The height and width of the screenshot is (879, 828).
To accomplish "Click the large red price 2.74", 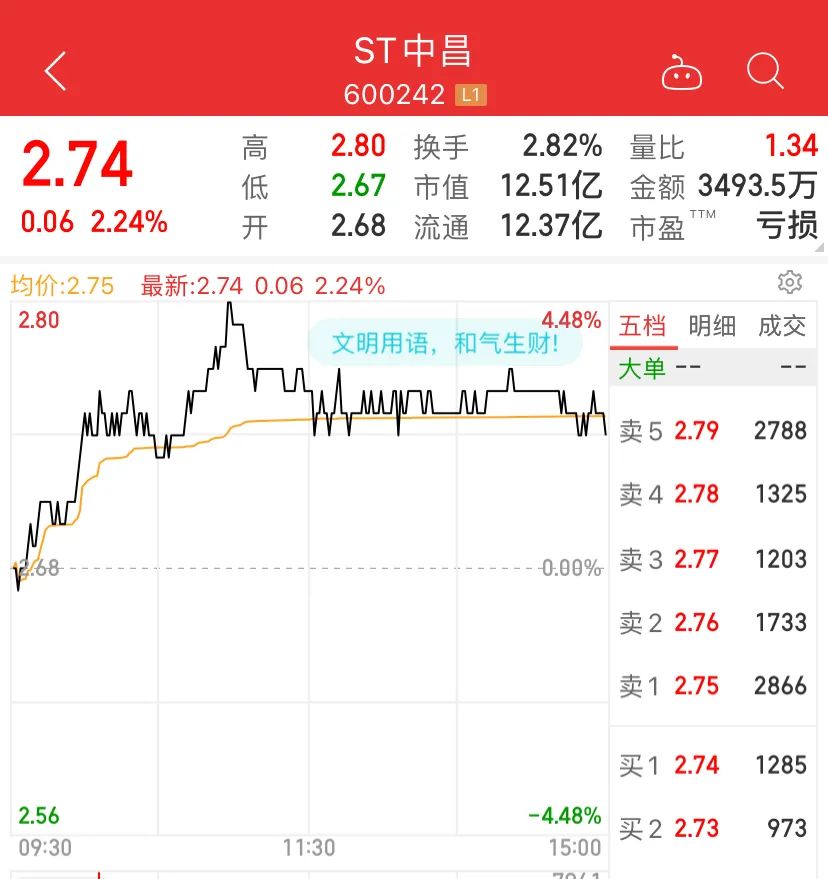I will point(76,161).
